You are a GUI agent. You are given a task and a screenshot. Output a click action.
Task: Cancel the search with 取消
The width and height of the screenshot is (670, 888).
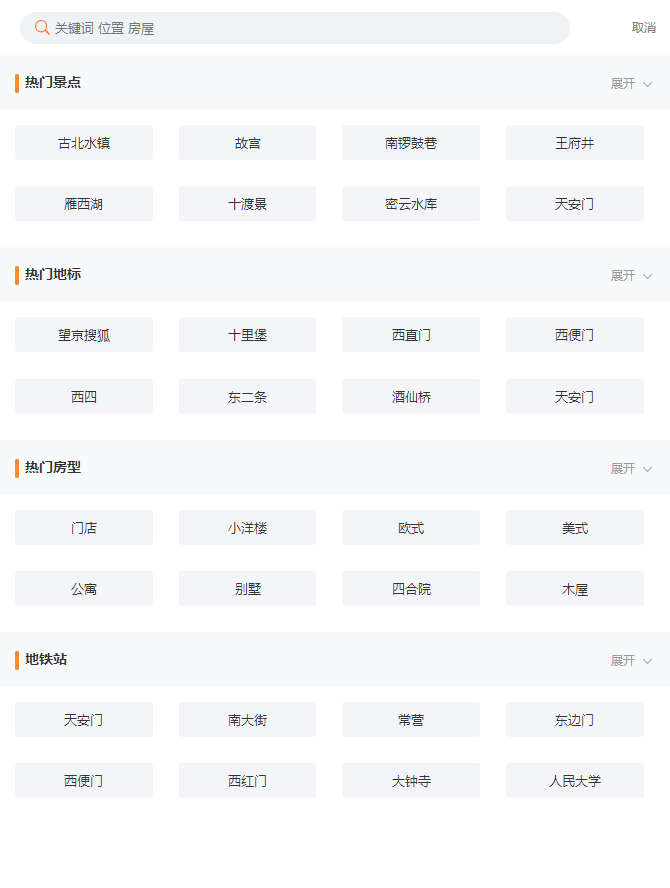click(x=643, y=28)
